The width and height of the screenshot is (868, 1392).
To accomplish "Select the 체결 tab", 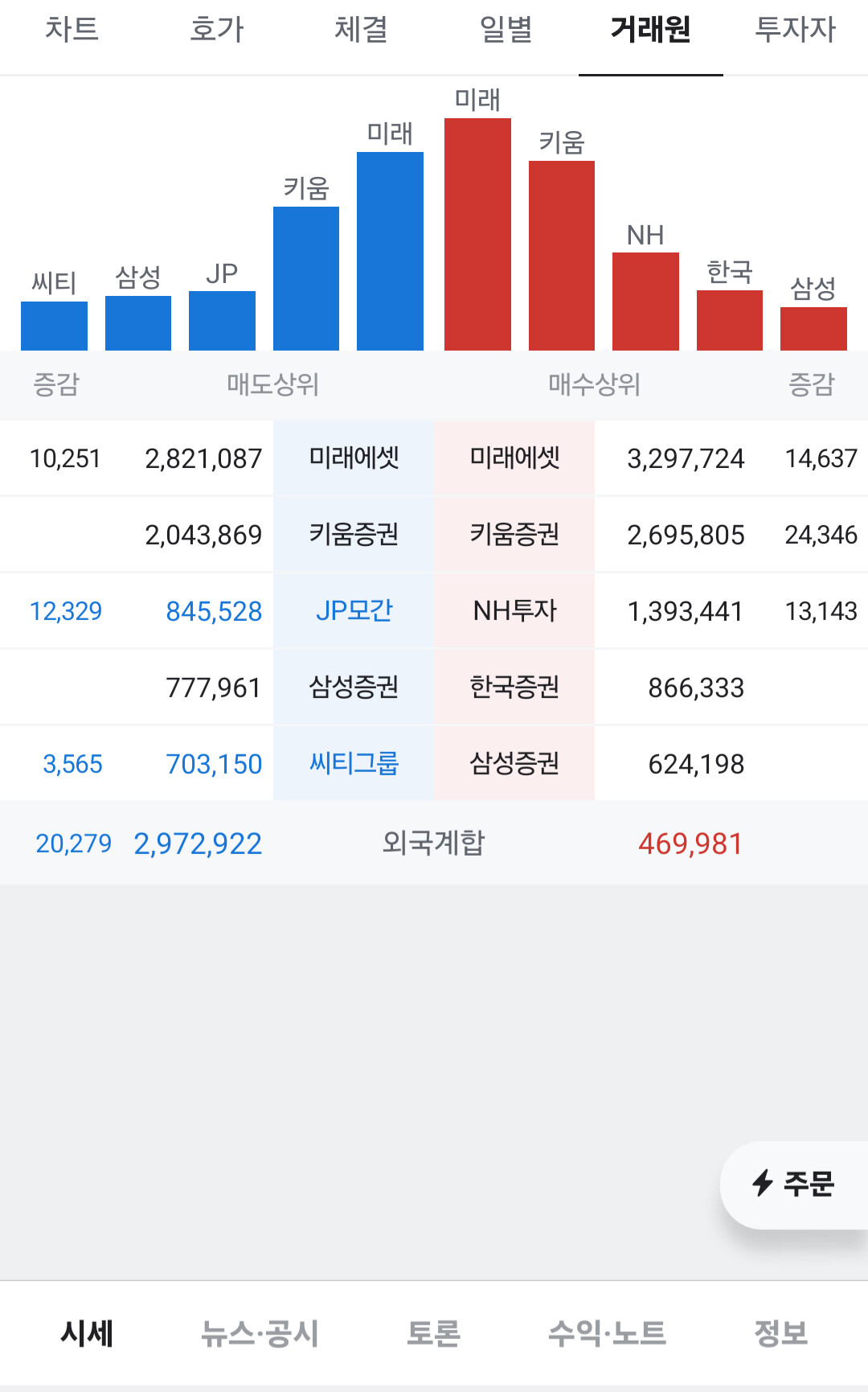I will [362, 30].
